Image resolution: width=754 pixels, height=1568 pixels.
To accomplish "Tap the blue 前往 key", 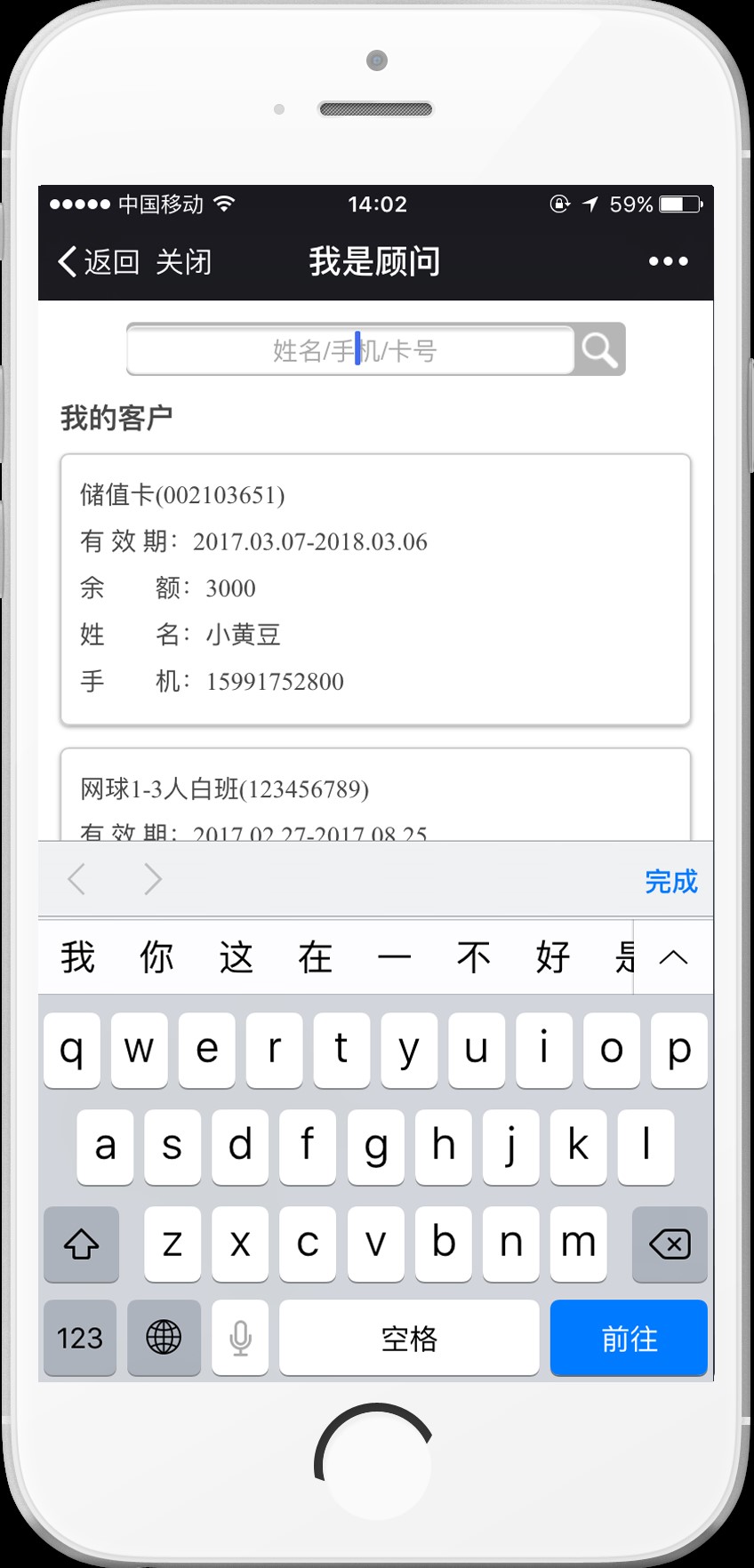I will pyautogui.click(x=629, y=1338).
